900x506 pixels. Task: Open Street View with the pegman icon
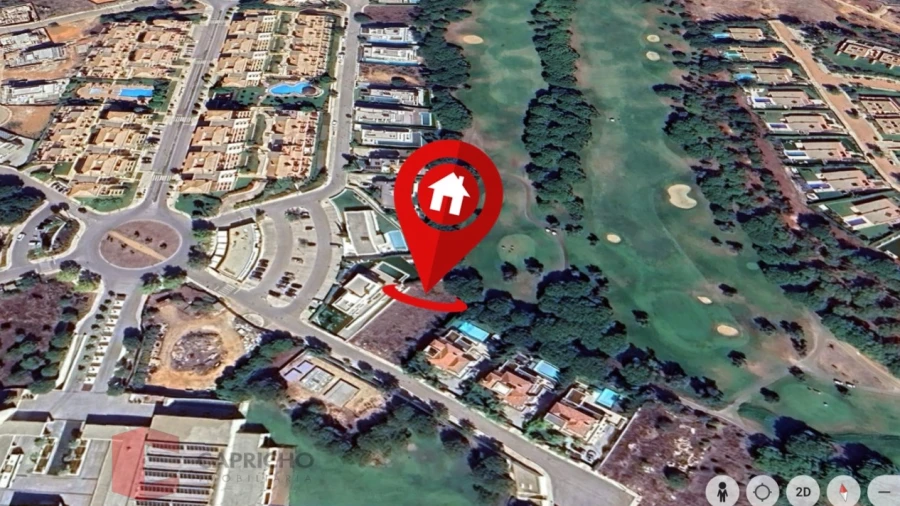point(722,491)
